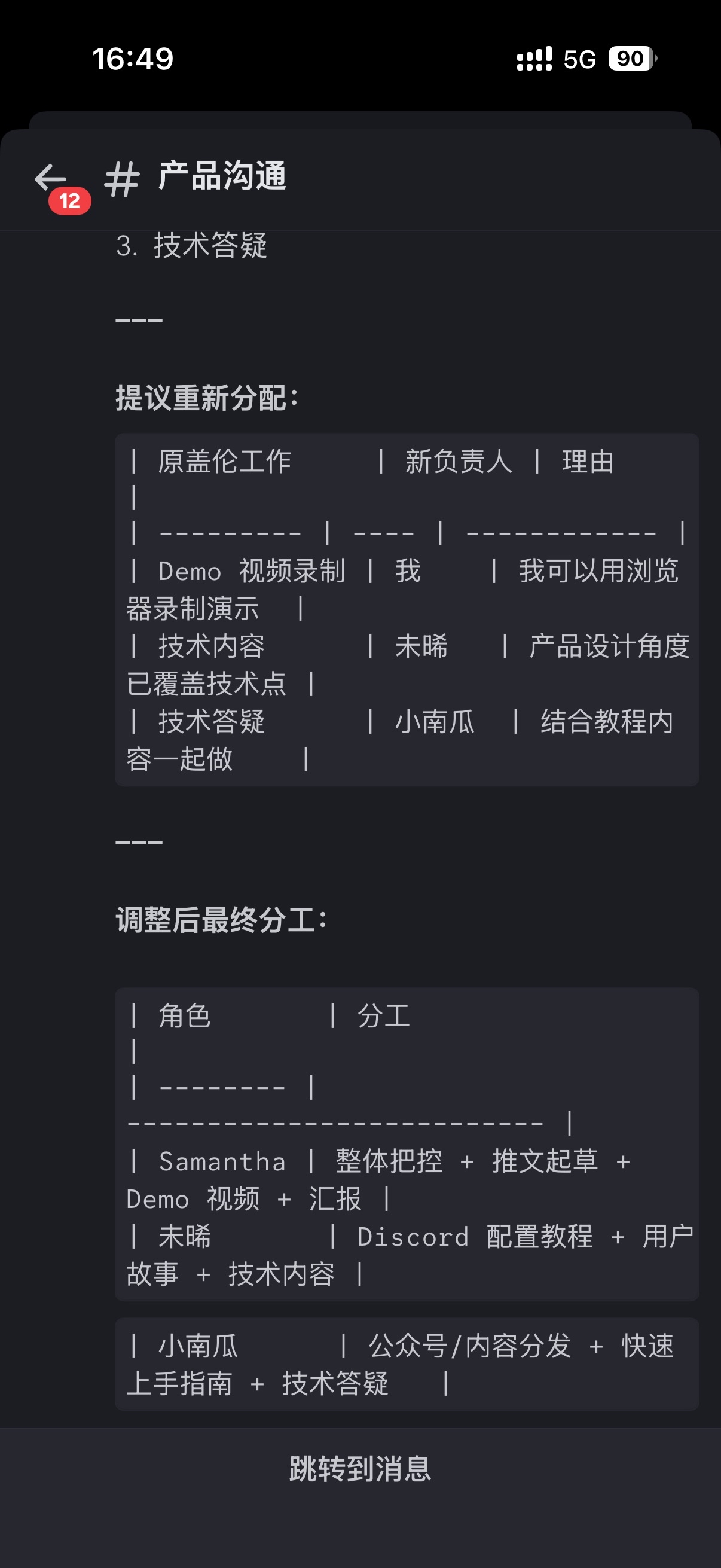Open the 产品沟通 channel header
Viewport: 721px width, 1568px height.
(221, 177)
